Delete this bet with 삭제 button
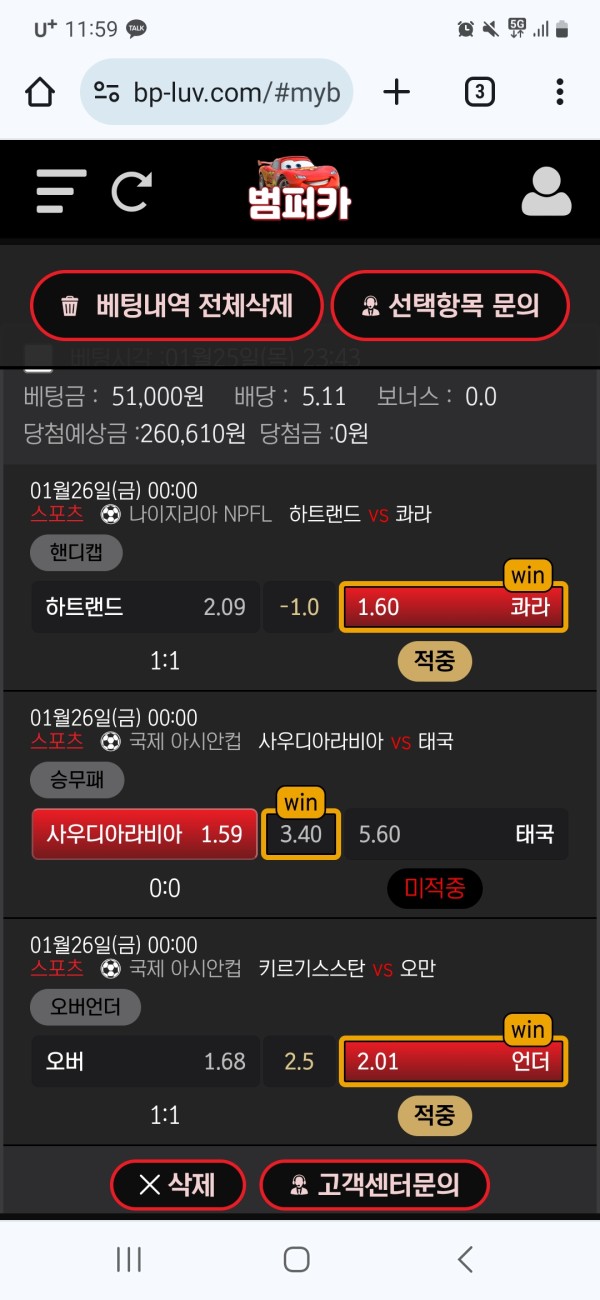This screenshot has width=600, height=1300. [x=177, y=1185]
